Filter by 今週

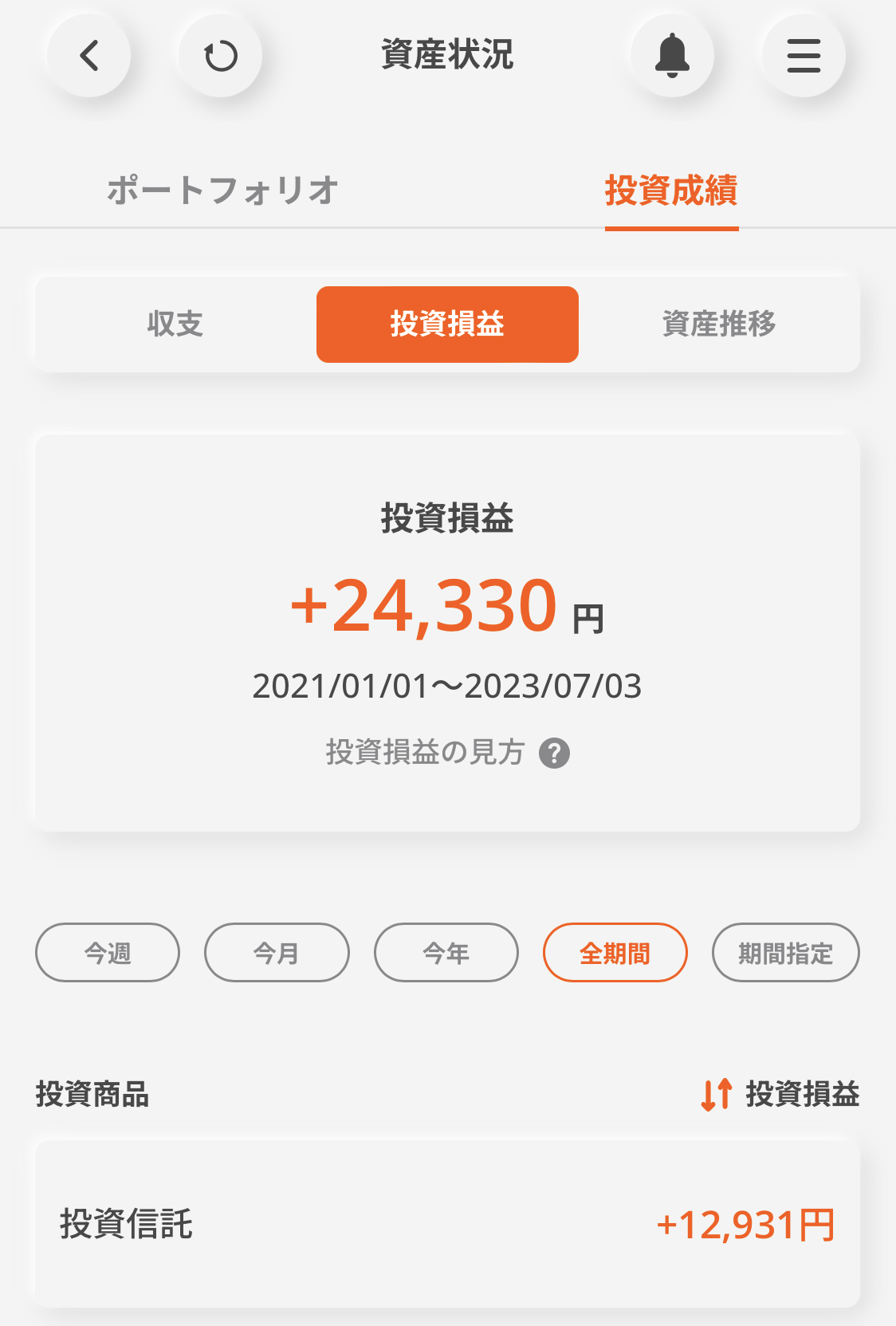pos(108,953)
